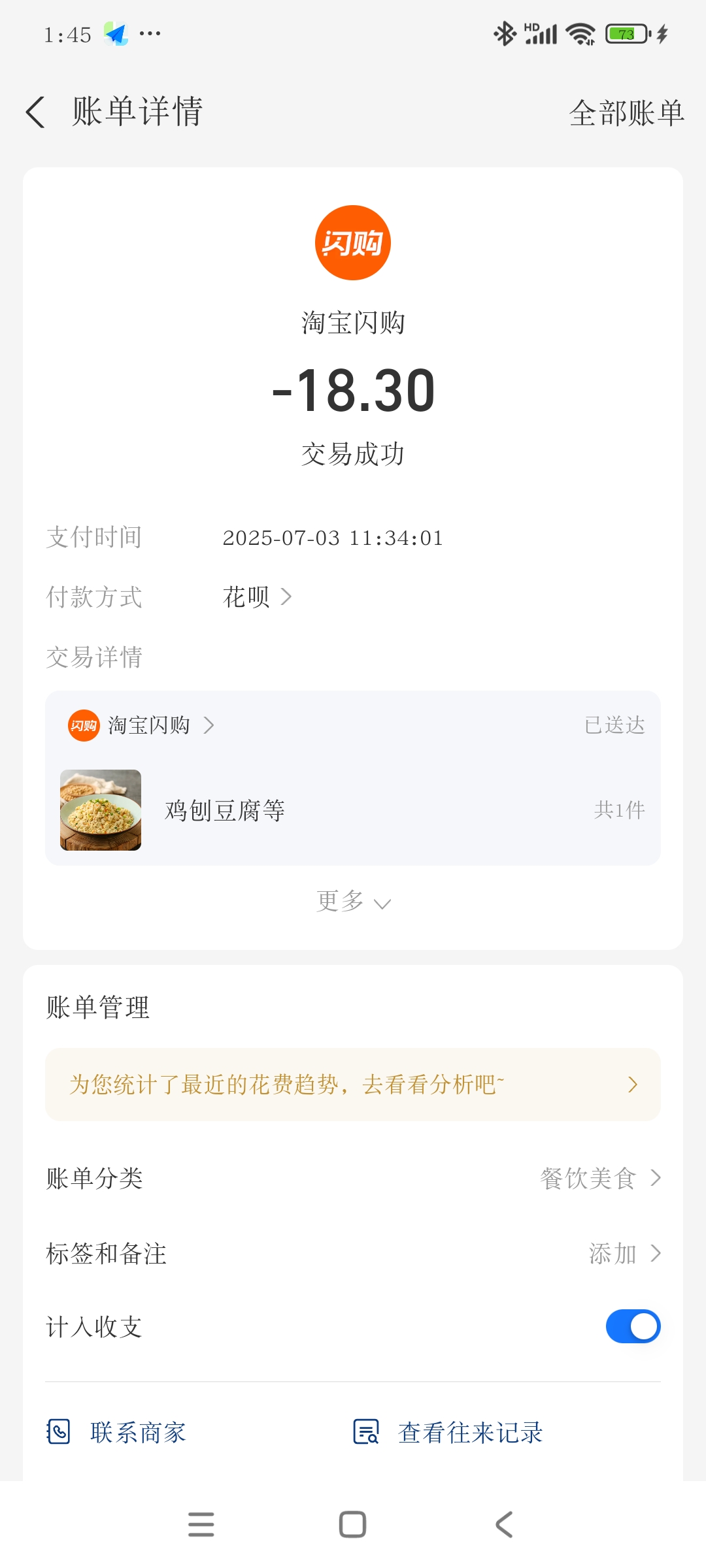Tap 联系商家 to contact the merchant
The width and height of the screenshot is (706, 1568).
[118, 1432]
